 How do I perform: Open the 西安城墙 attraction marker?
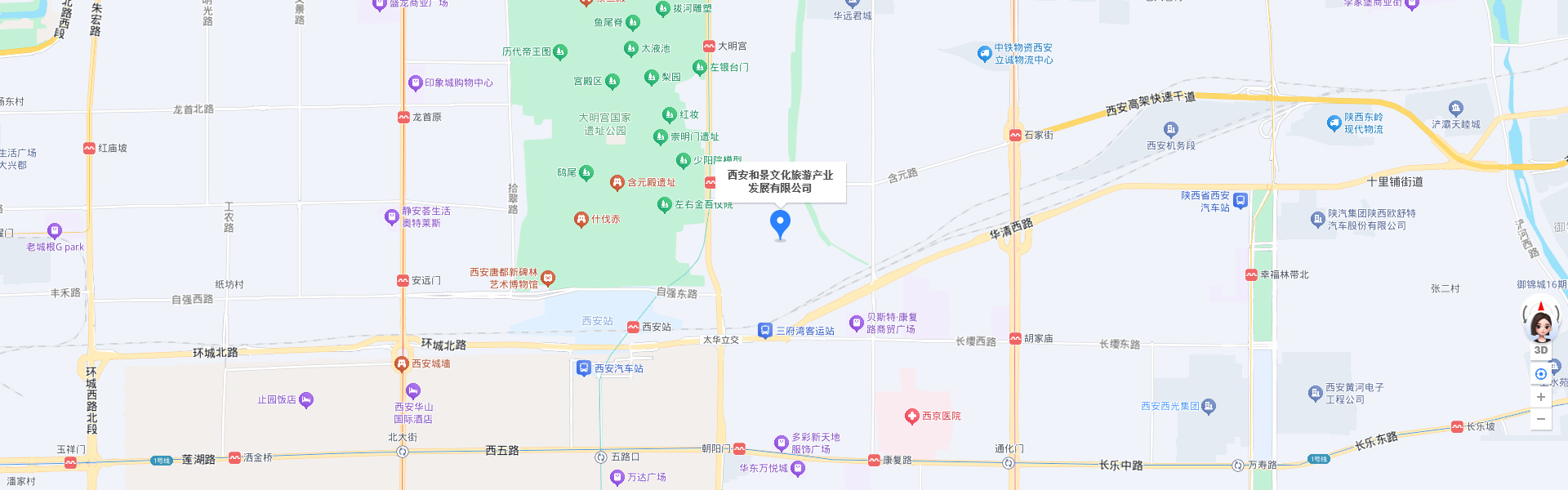(402, 363)
